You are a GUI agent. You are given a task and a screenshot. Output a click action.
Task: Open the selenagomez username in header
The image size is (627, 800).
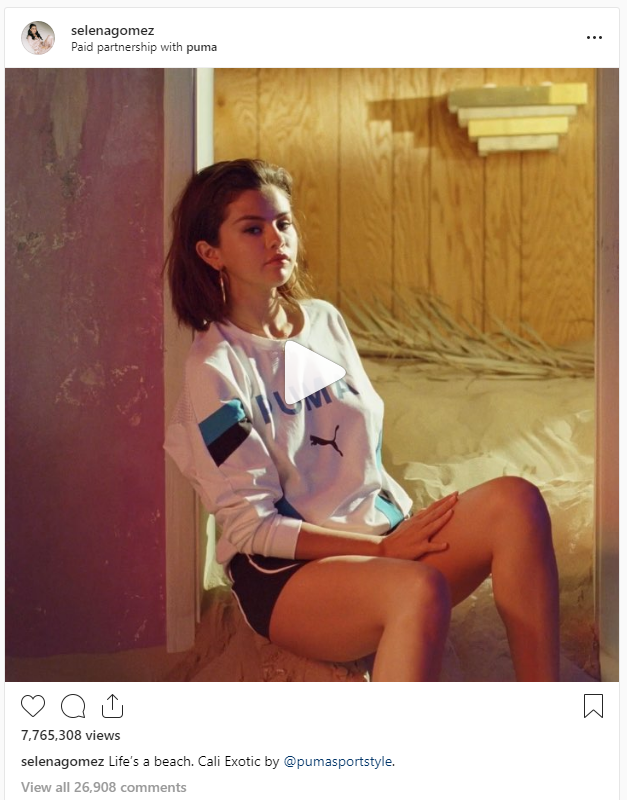[x=112, y=31]
